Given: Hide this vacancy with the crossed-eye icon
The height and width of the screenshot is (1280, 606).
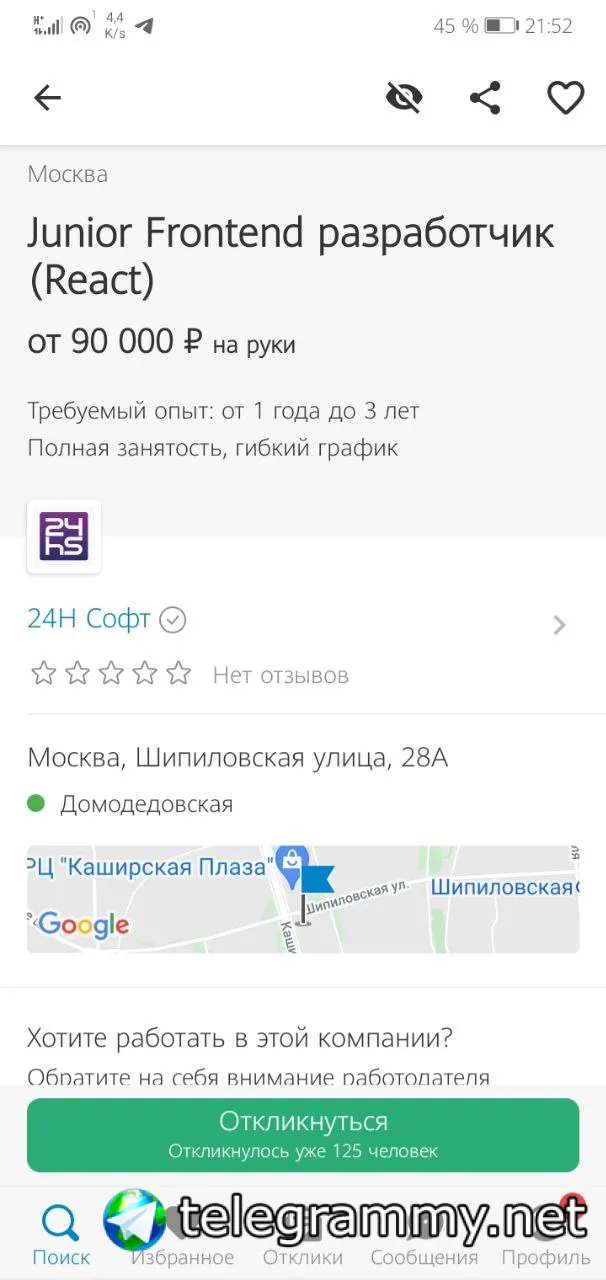Looking at the screenshot, I should (404, 97).
